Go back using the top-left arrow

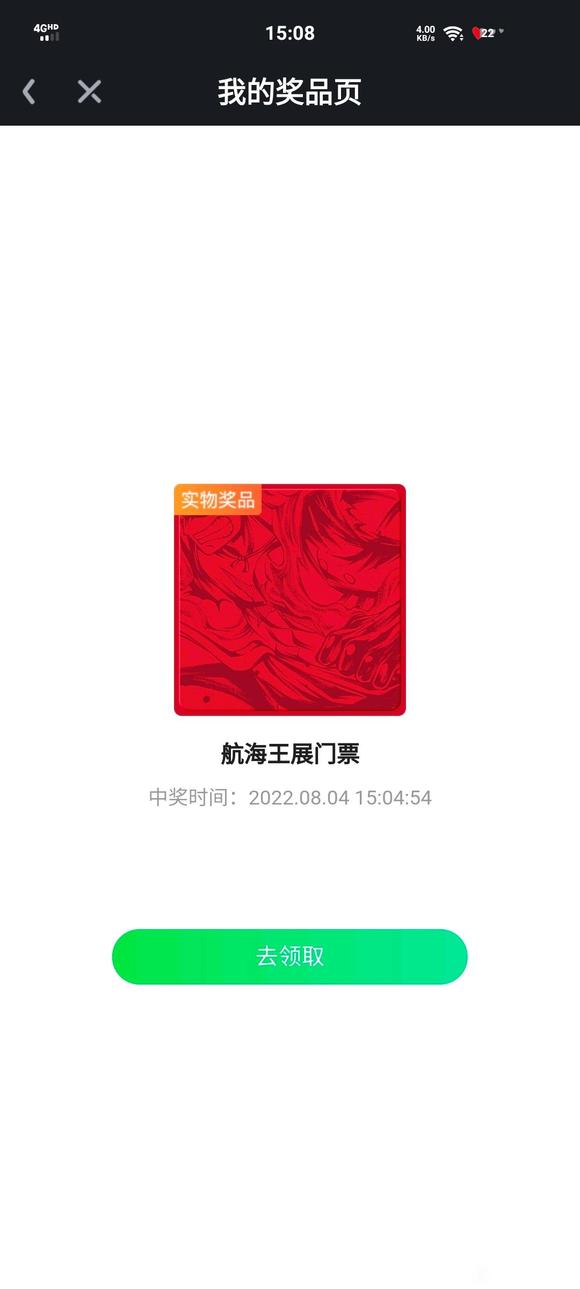29,92
